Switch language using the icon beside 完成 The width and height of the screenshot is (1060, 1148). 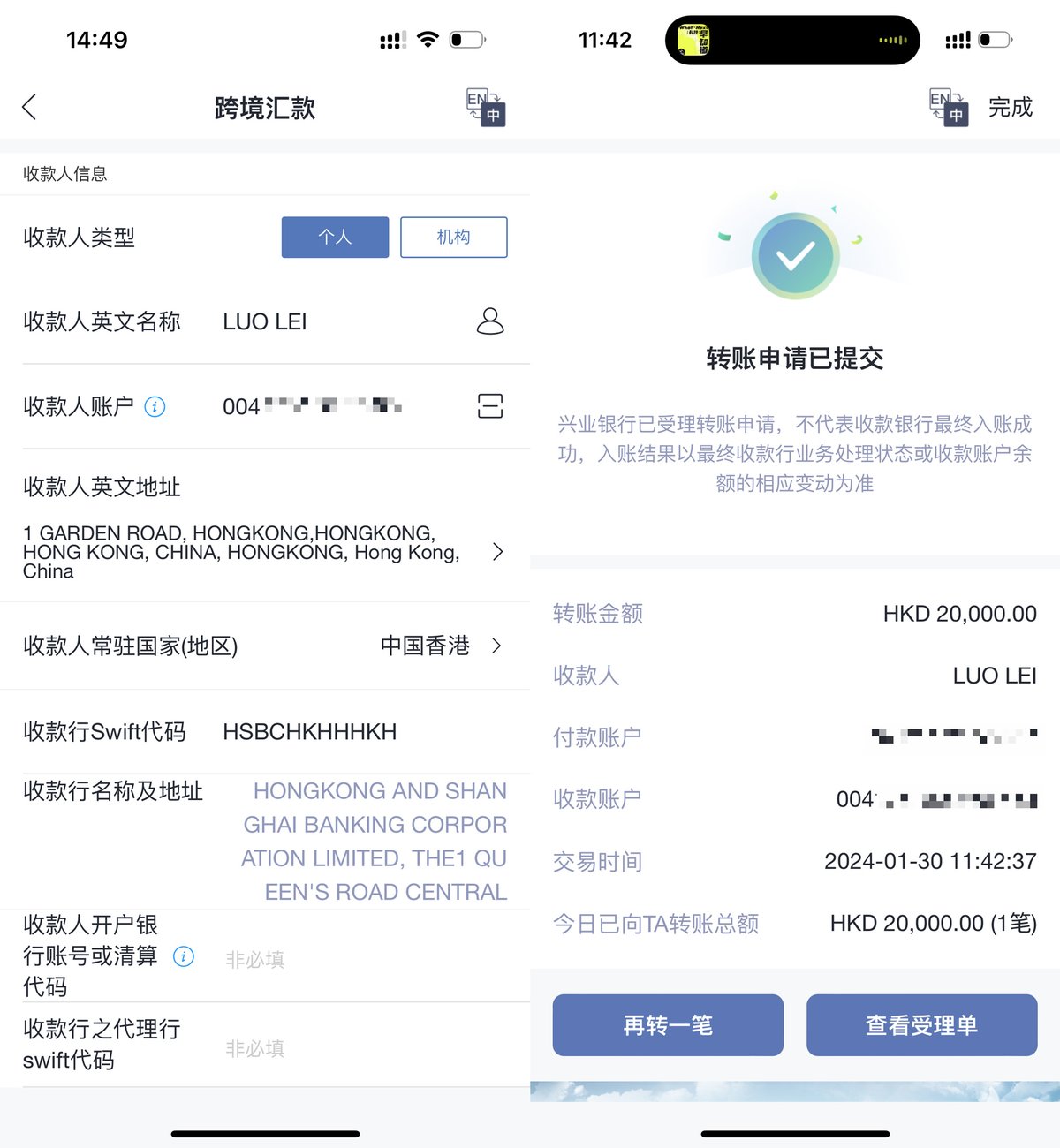click(949, 108)
